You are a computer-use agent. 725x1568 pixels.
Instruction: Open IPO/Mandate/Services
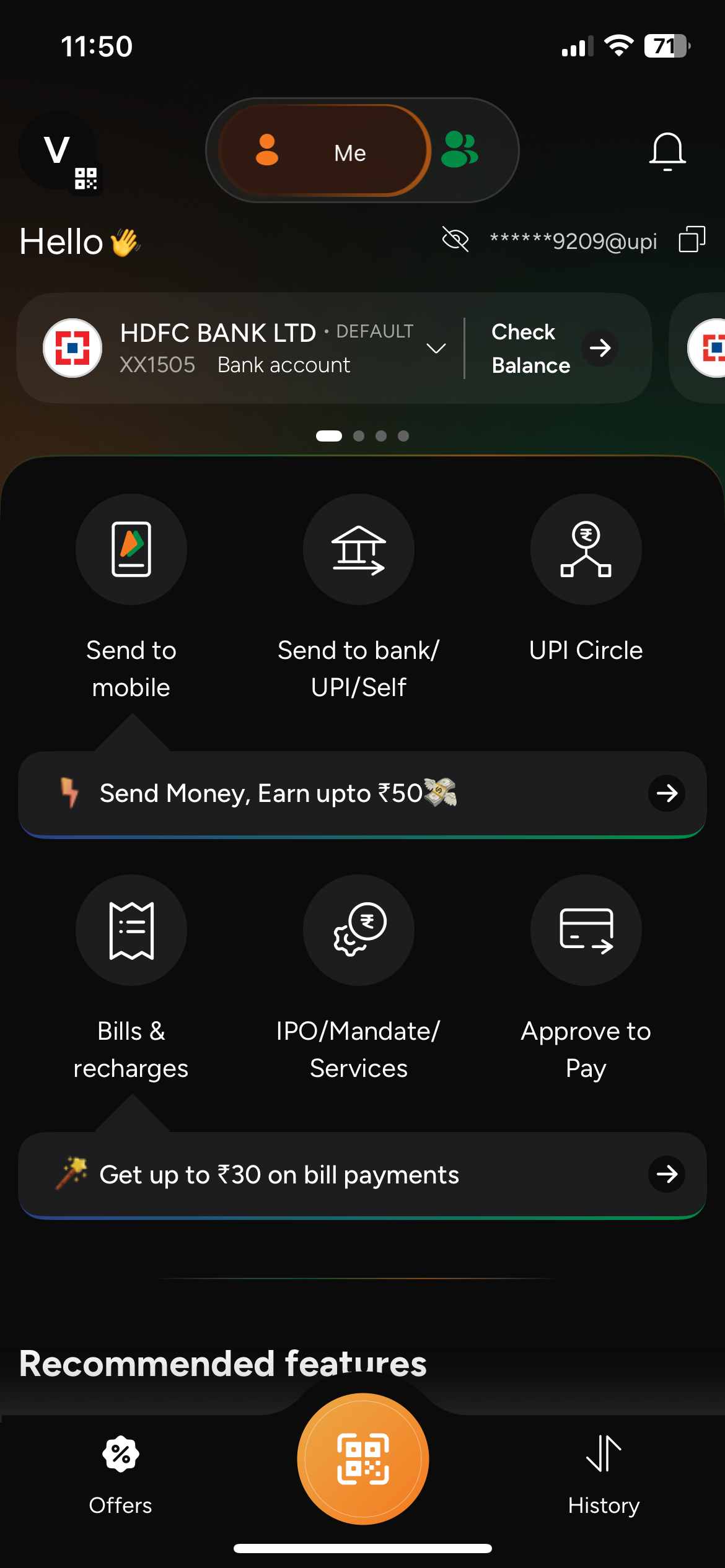point(359,930)
